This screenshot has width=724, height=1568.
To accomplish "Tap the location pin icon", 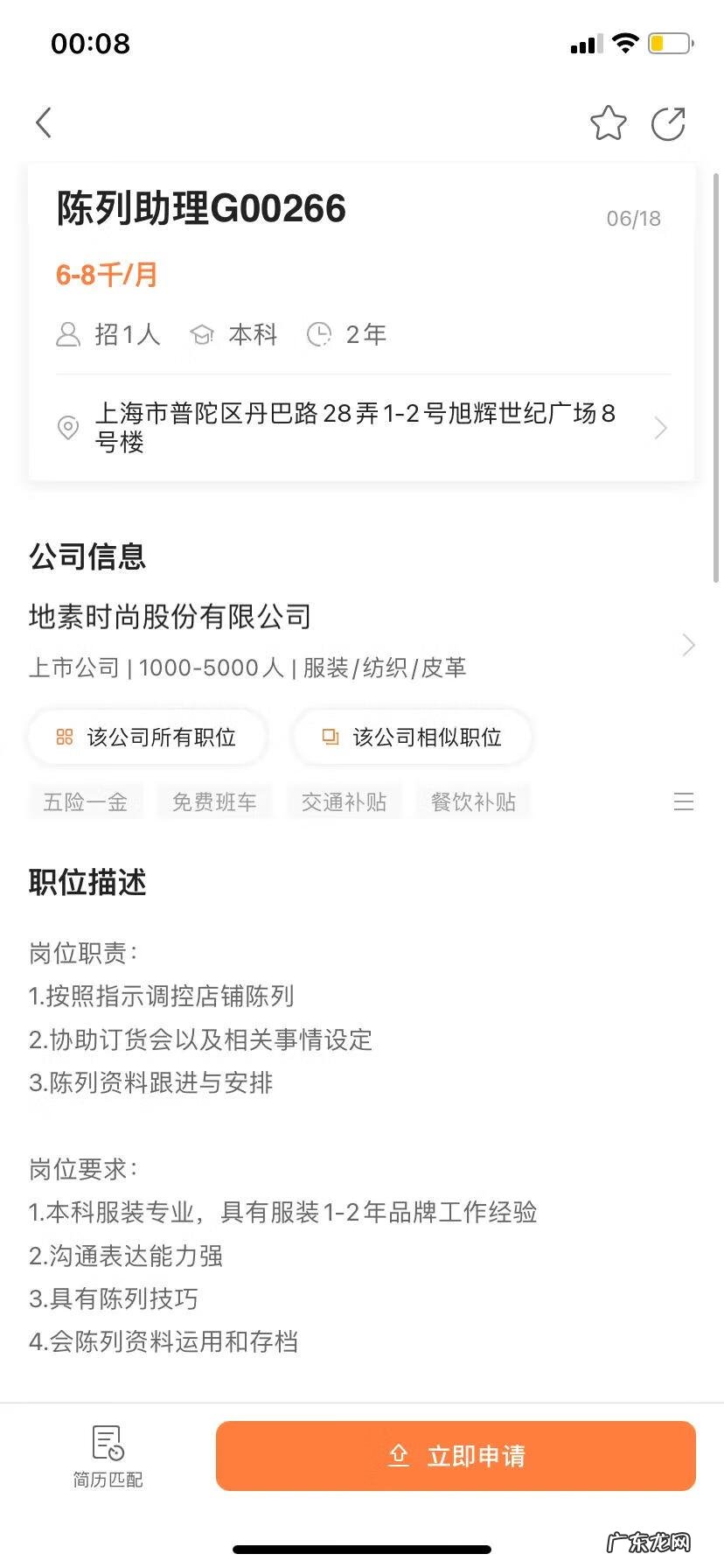I will [x=69, y=428].
